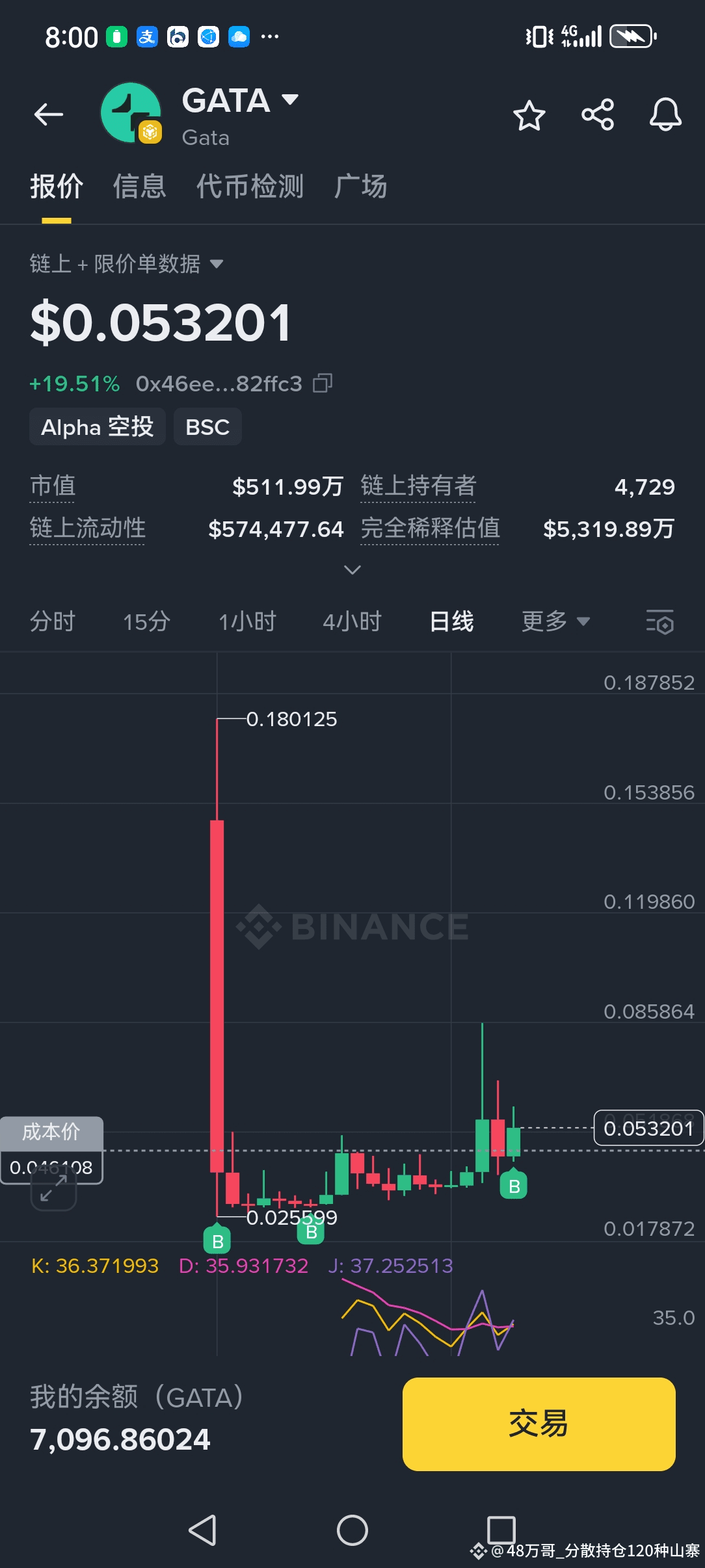705x1568 pixels.
Task: Expand more stats with the down chevron
Action: [x=352, y=570]
